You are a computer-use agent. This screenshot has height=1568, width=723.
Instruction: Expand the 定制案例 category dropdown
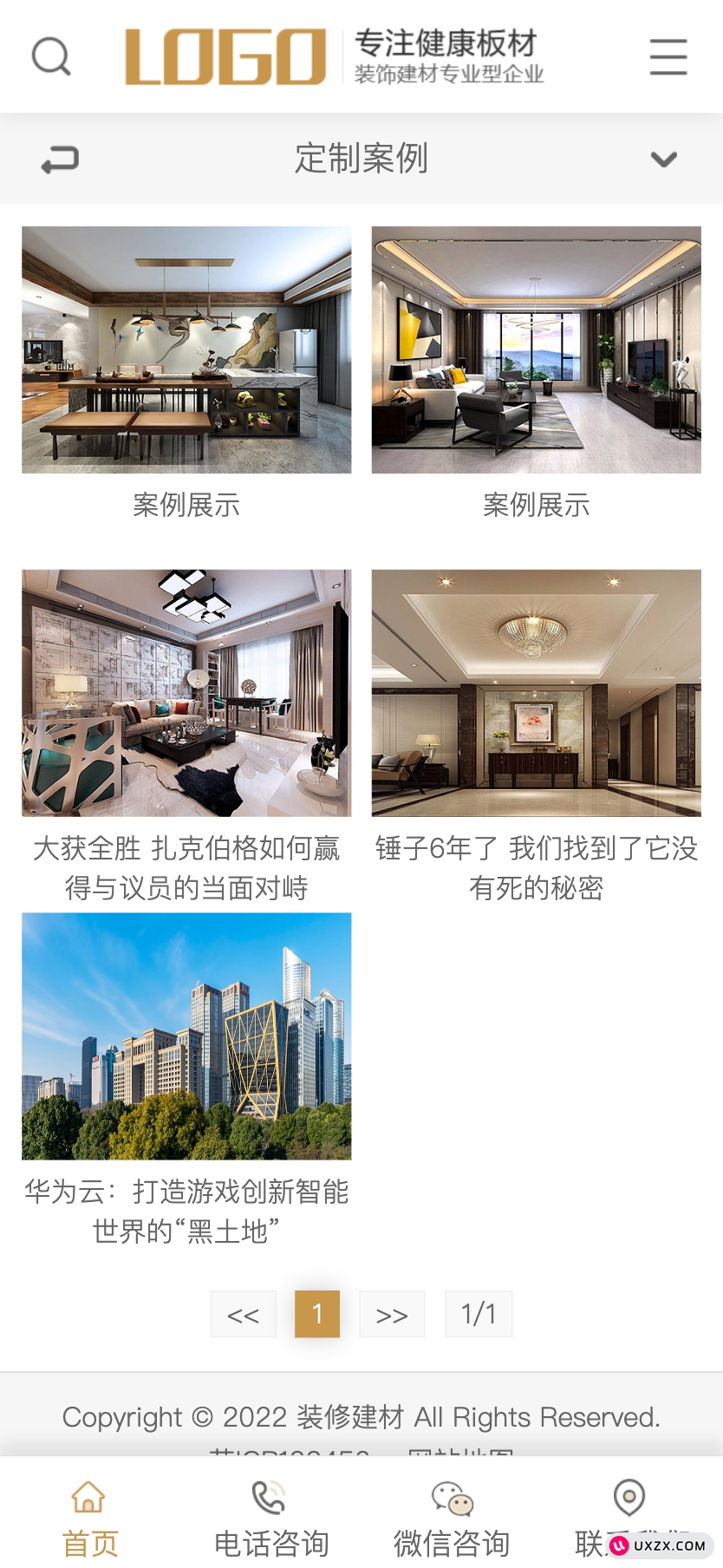(x=664, y=160)
